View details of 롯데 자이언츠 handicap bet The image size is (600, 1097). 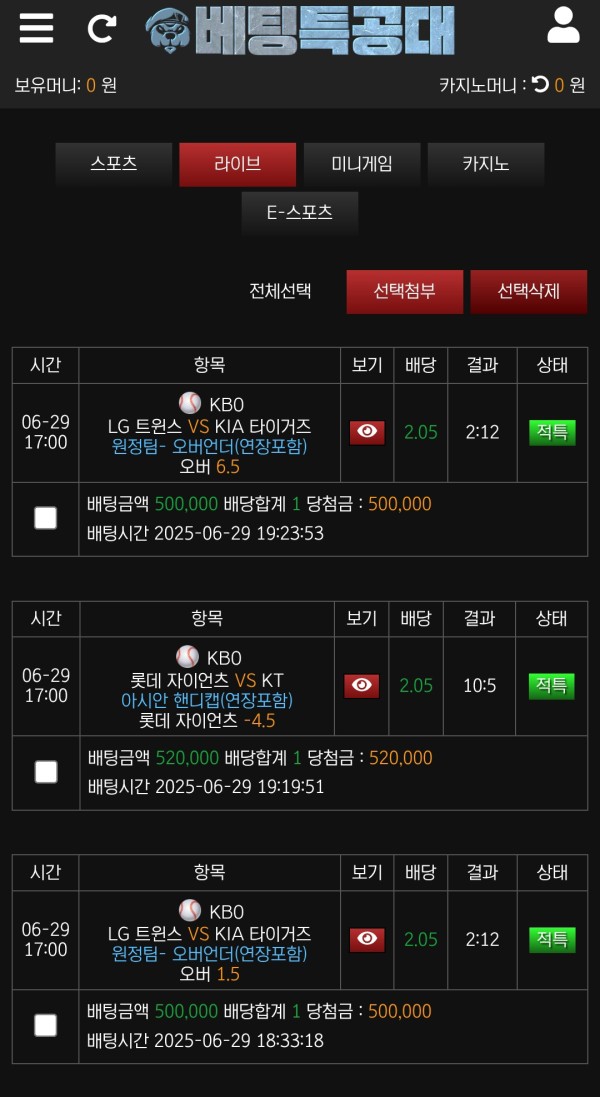(x=361, y=685)
